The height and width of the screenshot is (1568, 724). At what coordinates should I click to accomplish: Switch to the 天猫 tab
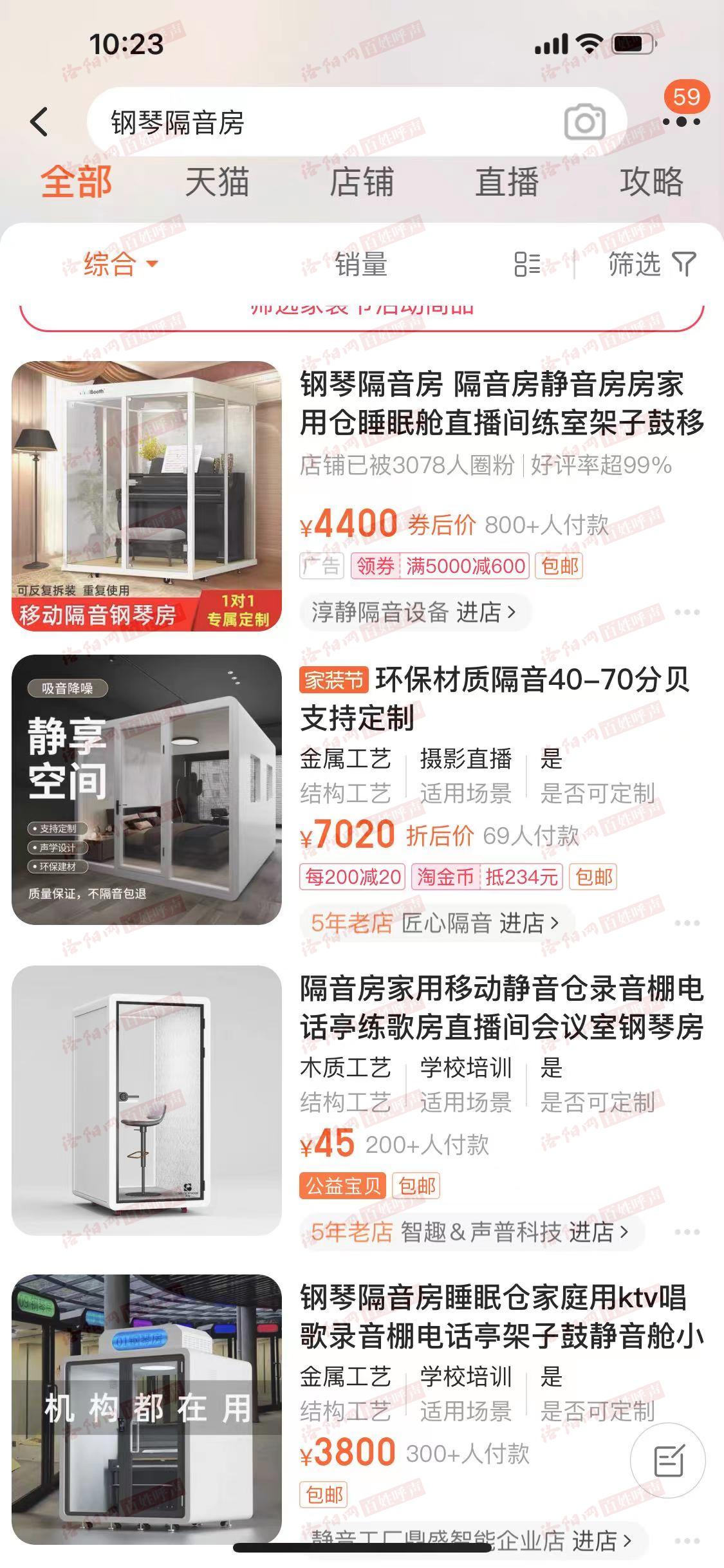tap(217, 182)
